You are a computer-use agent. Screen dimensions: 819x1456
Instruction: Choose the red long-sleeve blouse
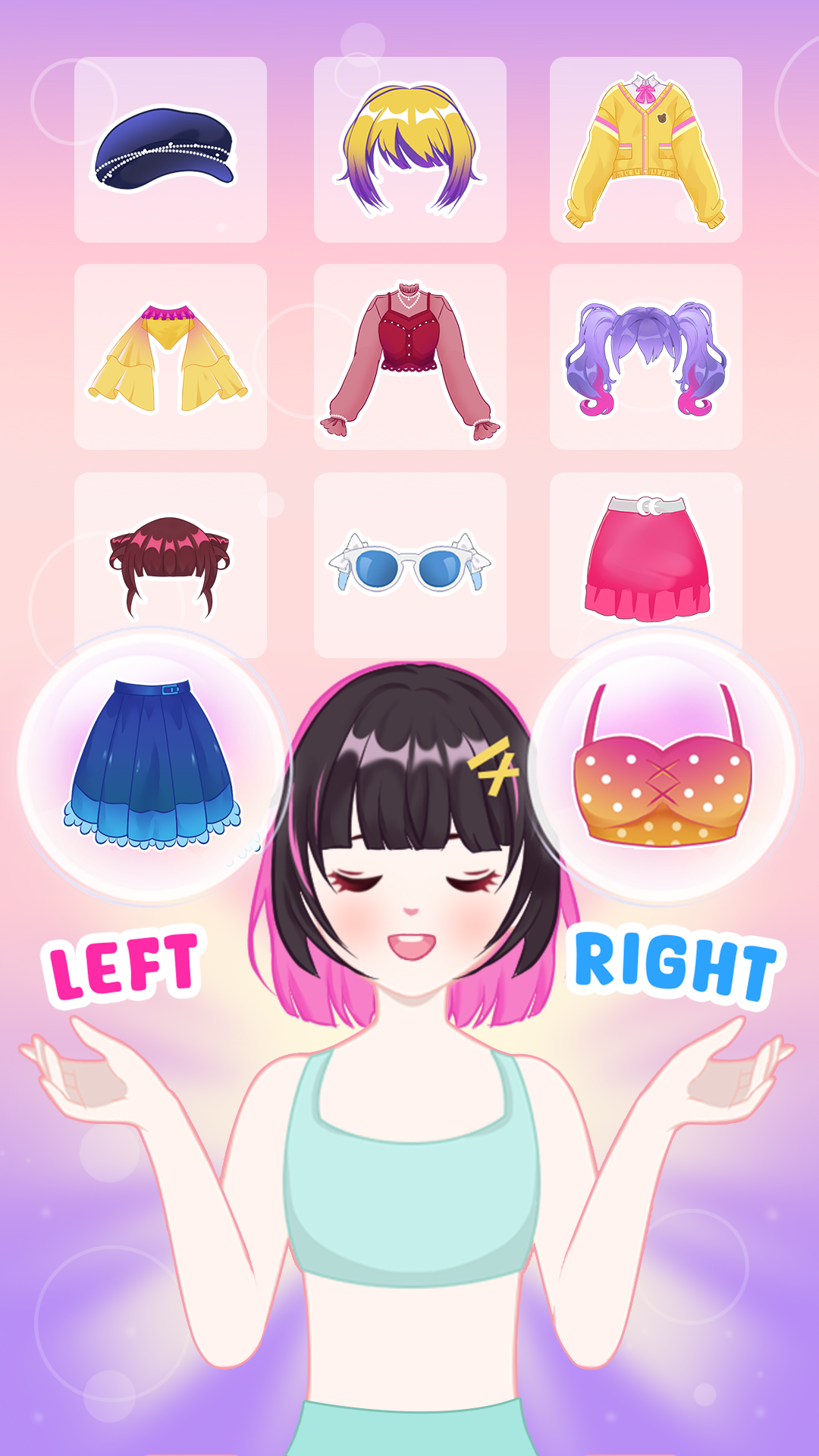pos(409,356)
